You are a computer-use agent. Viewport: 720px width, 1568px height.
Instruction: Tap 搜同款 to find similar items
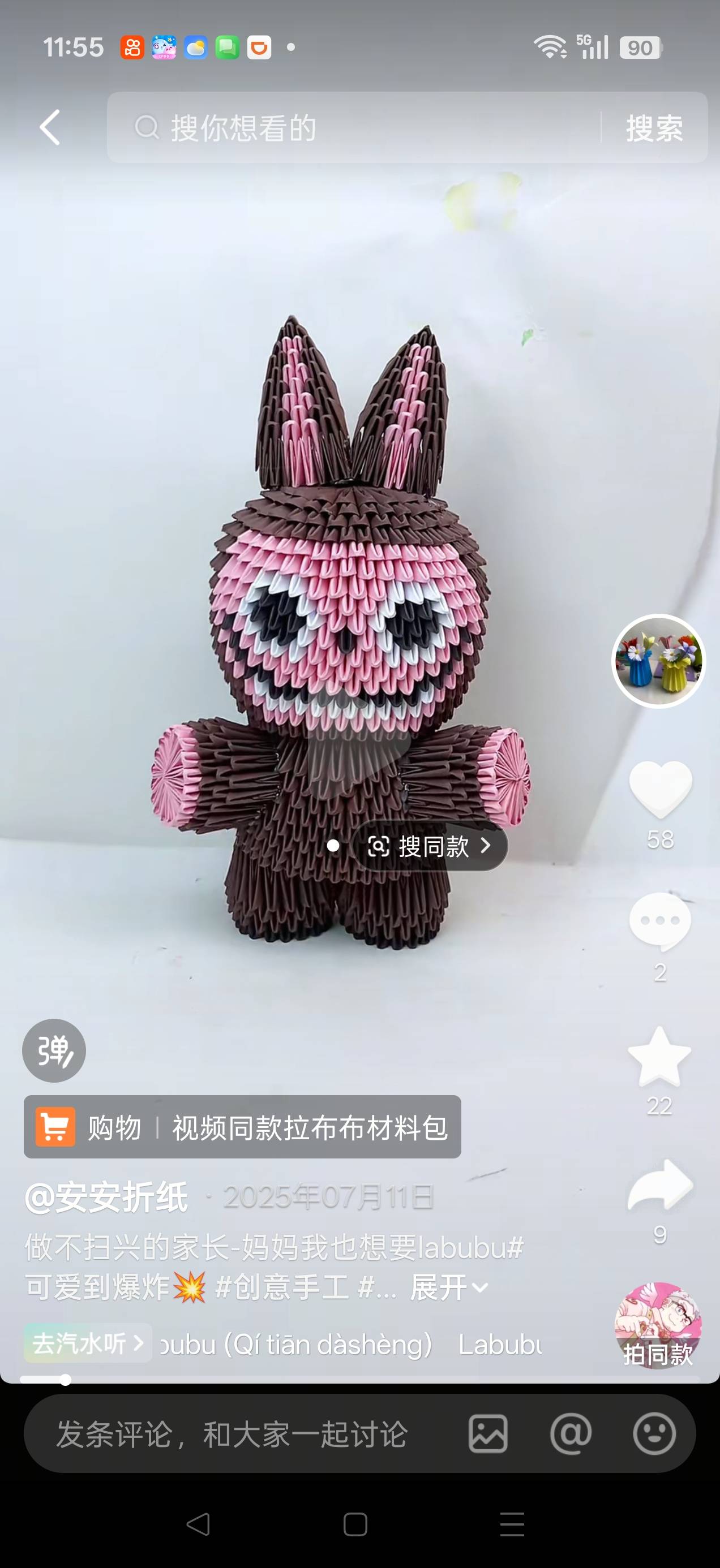(x=430, y=846)
